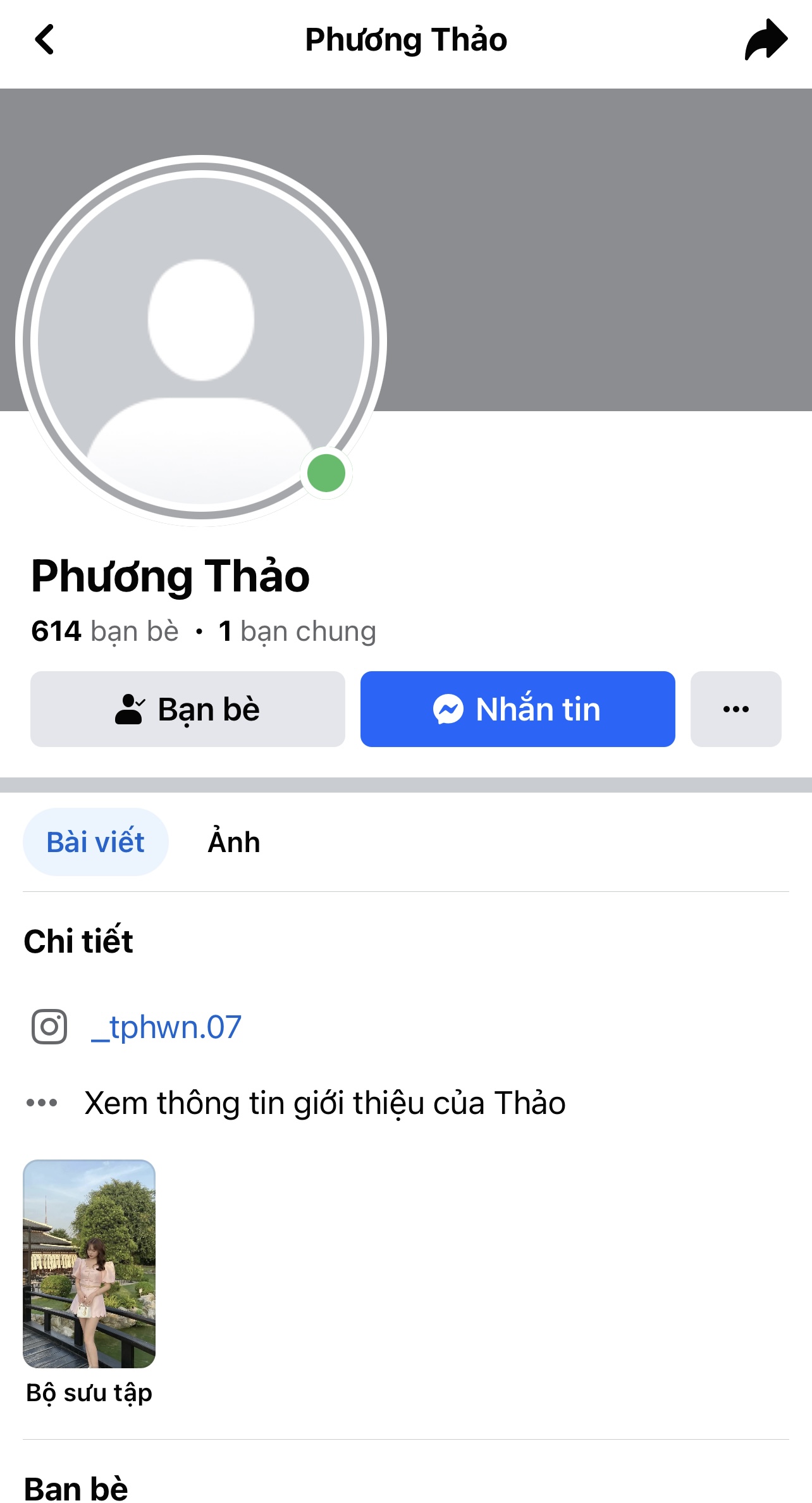Share Phương Thảo's profile
The image size is (812, 1503).
point(766,40)
